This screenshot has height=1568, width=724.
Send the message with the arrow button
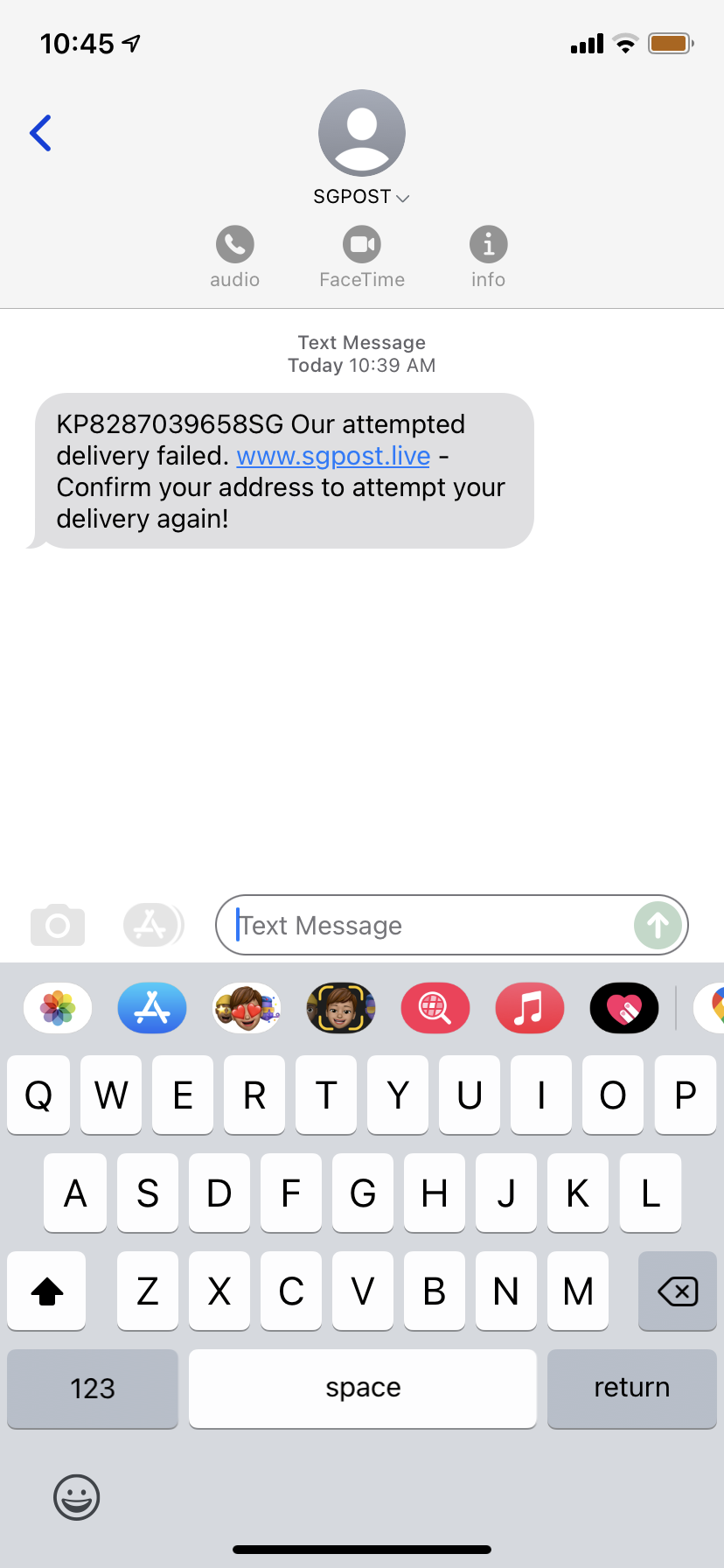[x=658, y=925]
